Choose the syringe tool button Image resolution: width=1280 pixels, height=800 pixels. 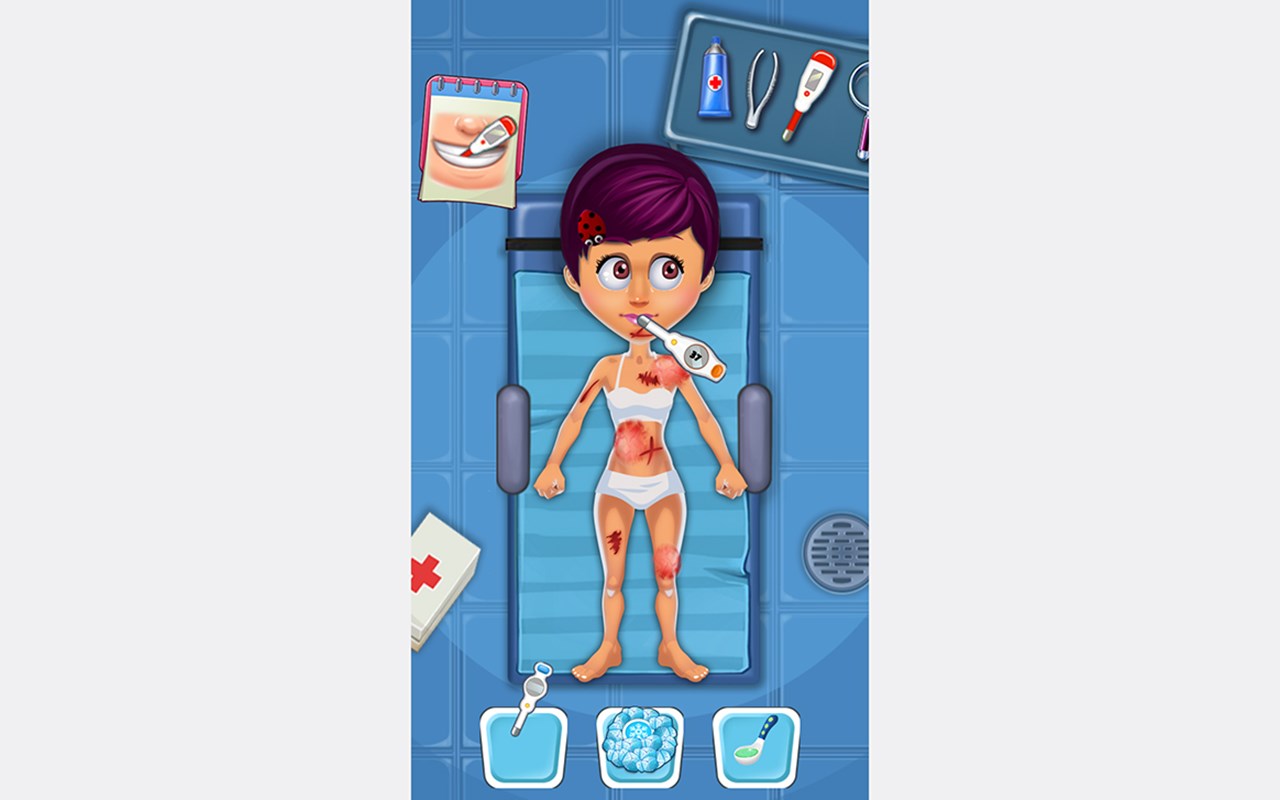pyautogui.click(x=523, y=745)
